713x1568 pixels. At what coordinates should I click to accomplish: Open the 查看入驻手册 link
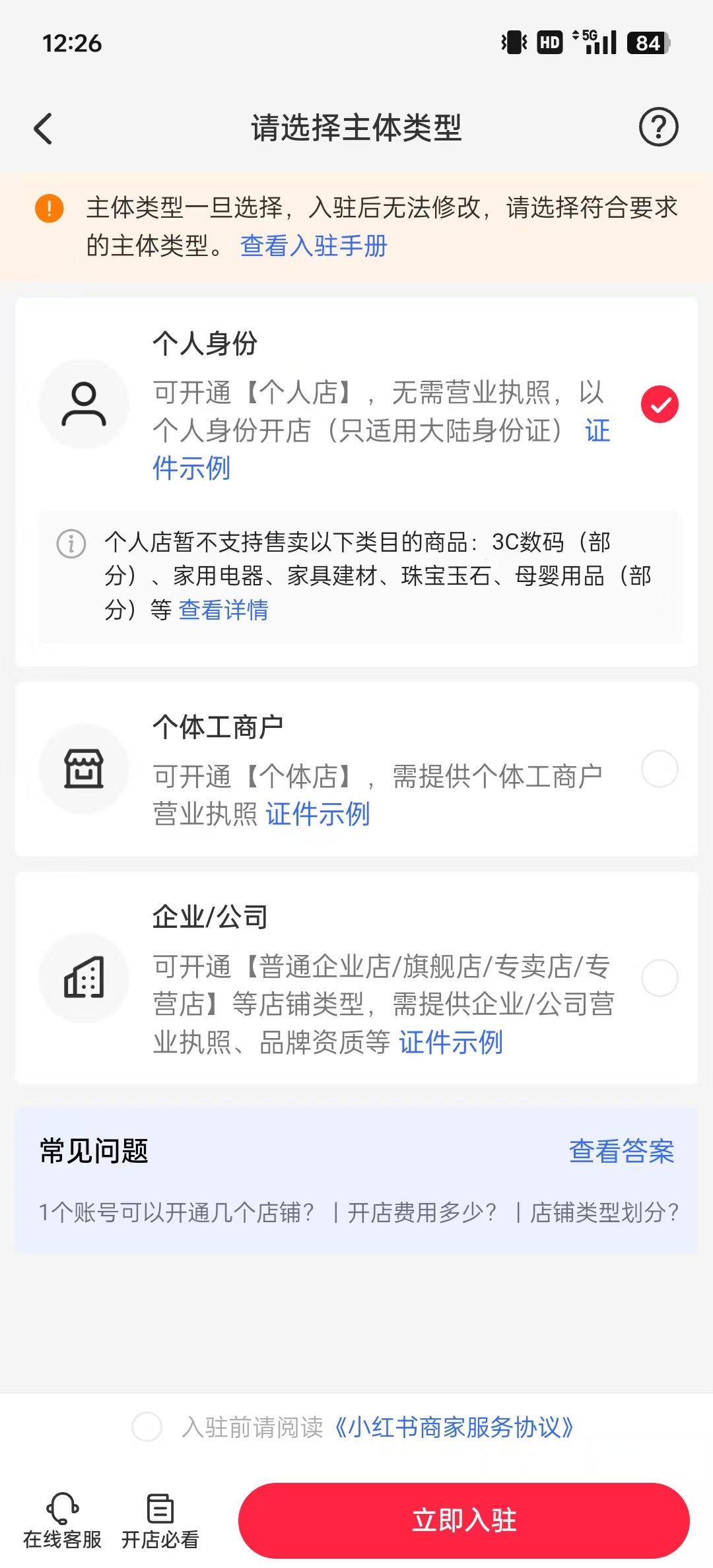[314, 246]
